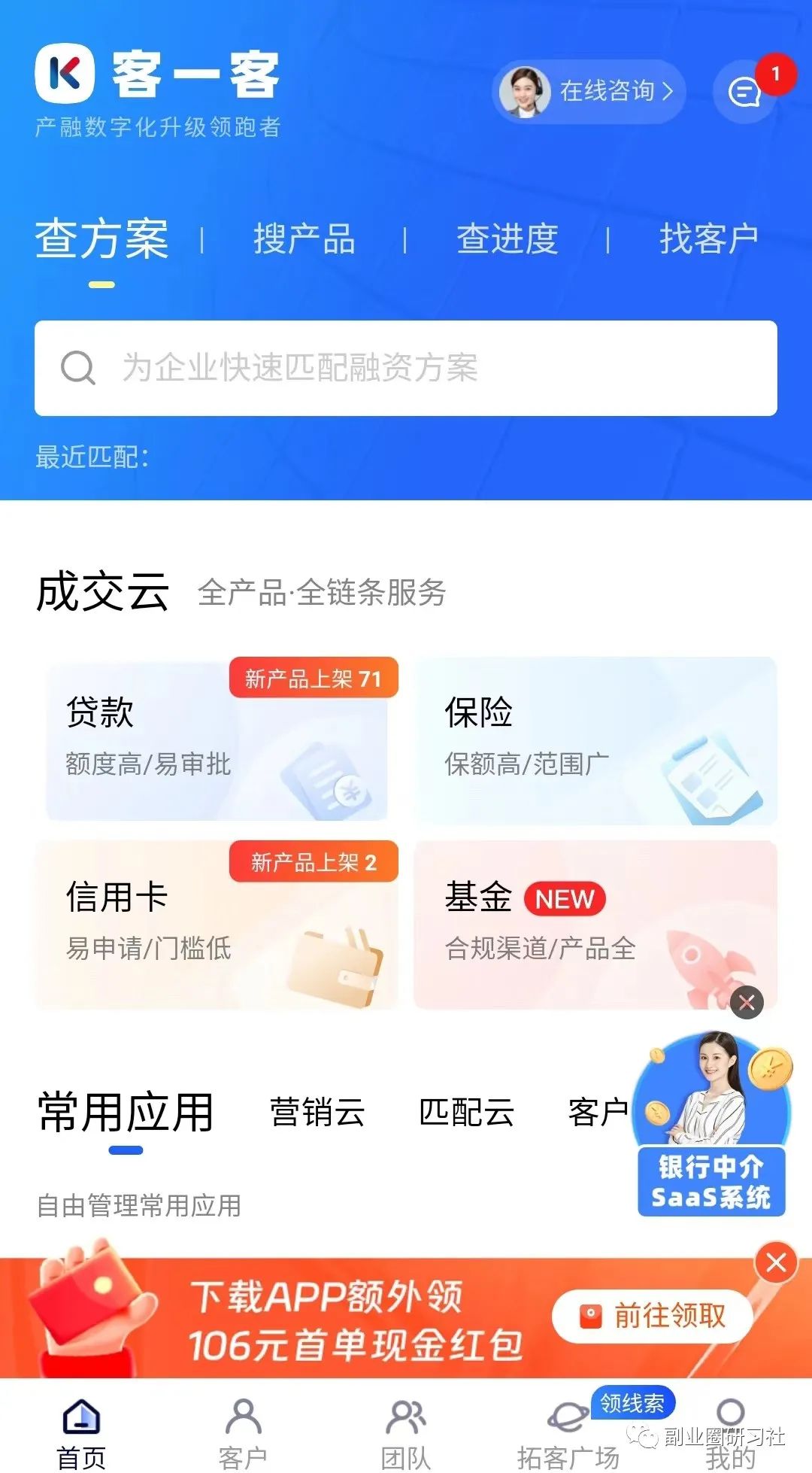Click the financing scheme search input field
The width and height of the screenshot is (812, 1473).
406,368
